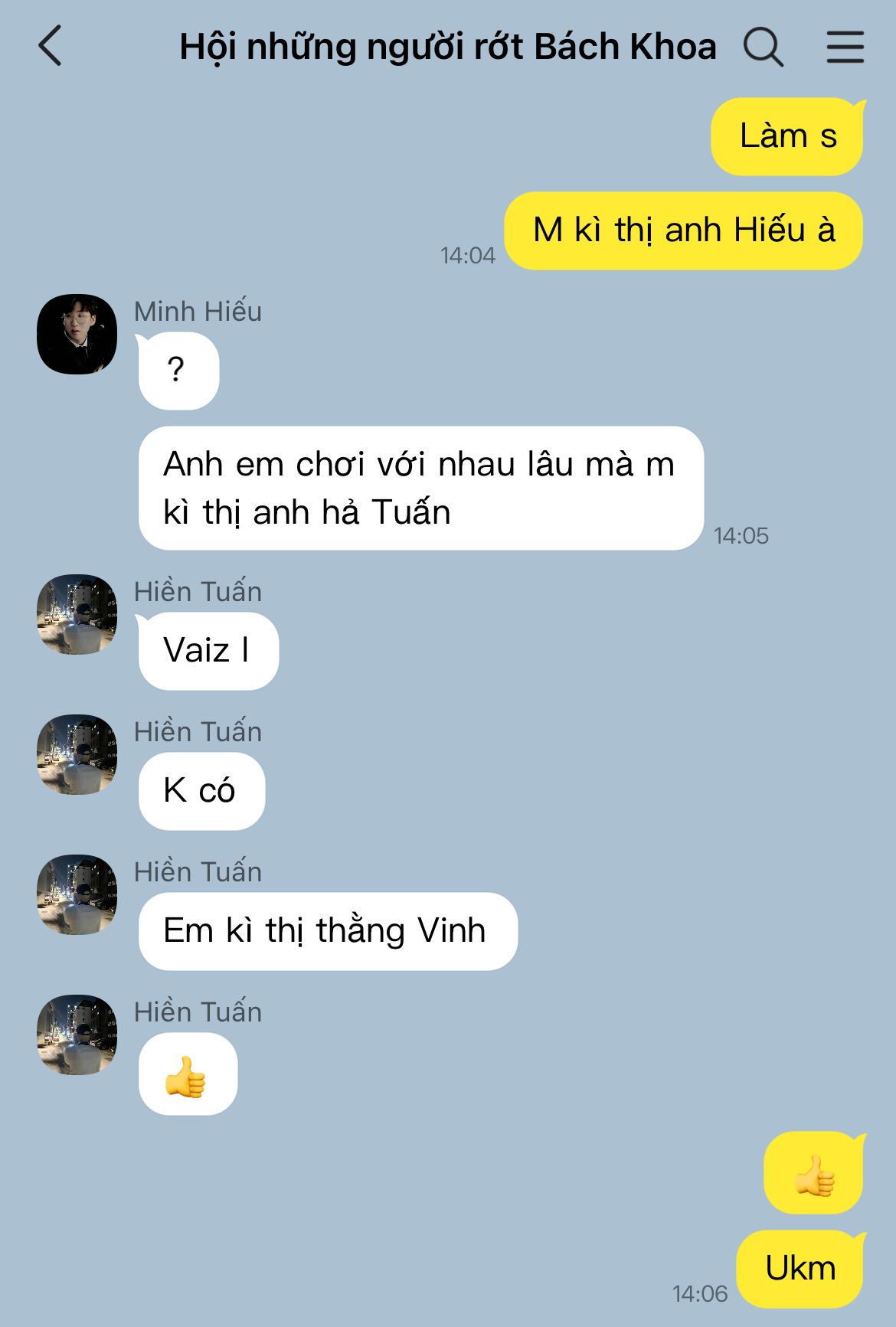Go back from this group chat
The width and height of the screenshot is (896, 1327).
point(51,46)
